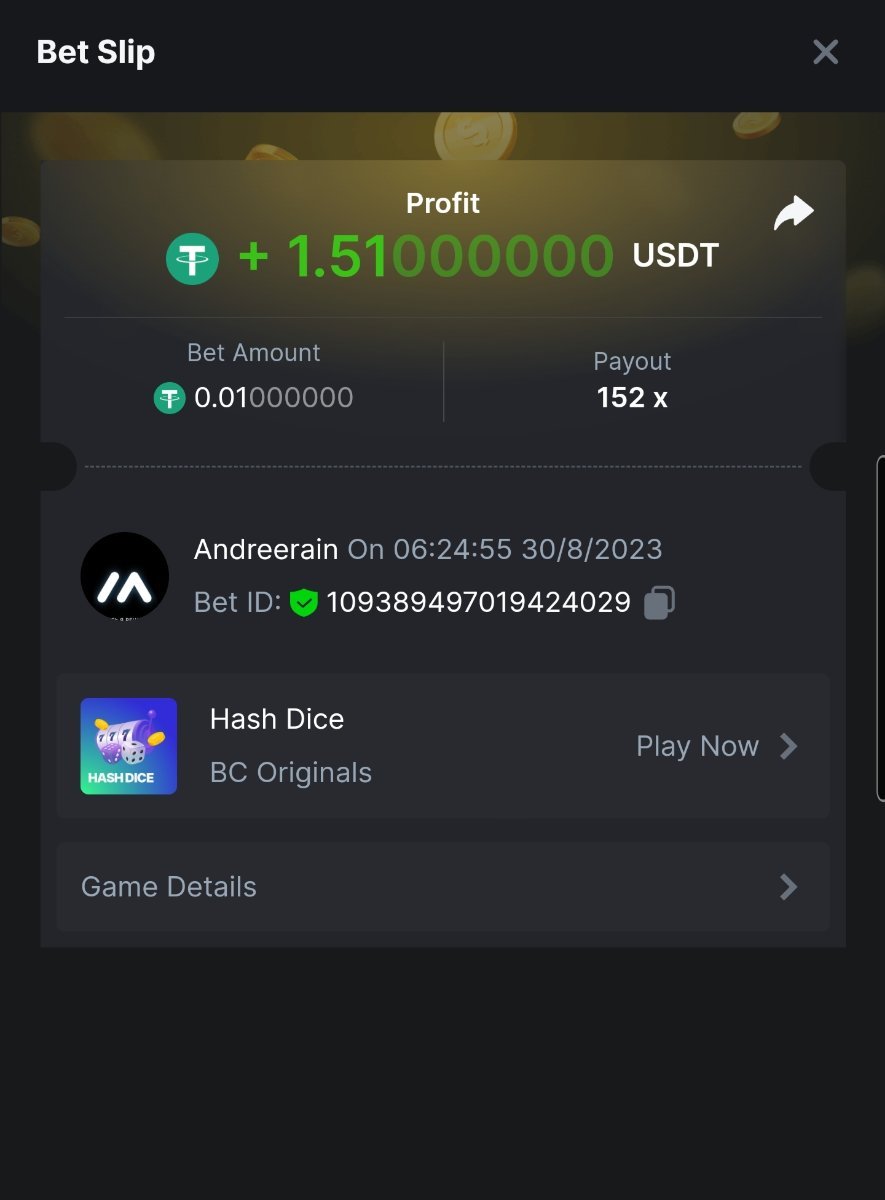885x1200 pixels.
Task: Open Andreerain's profile avatar
Action: 125,576
